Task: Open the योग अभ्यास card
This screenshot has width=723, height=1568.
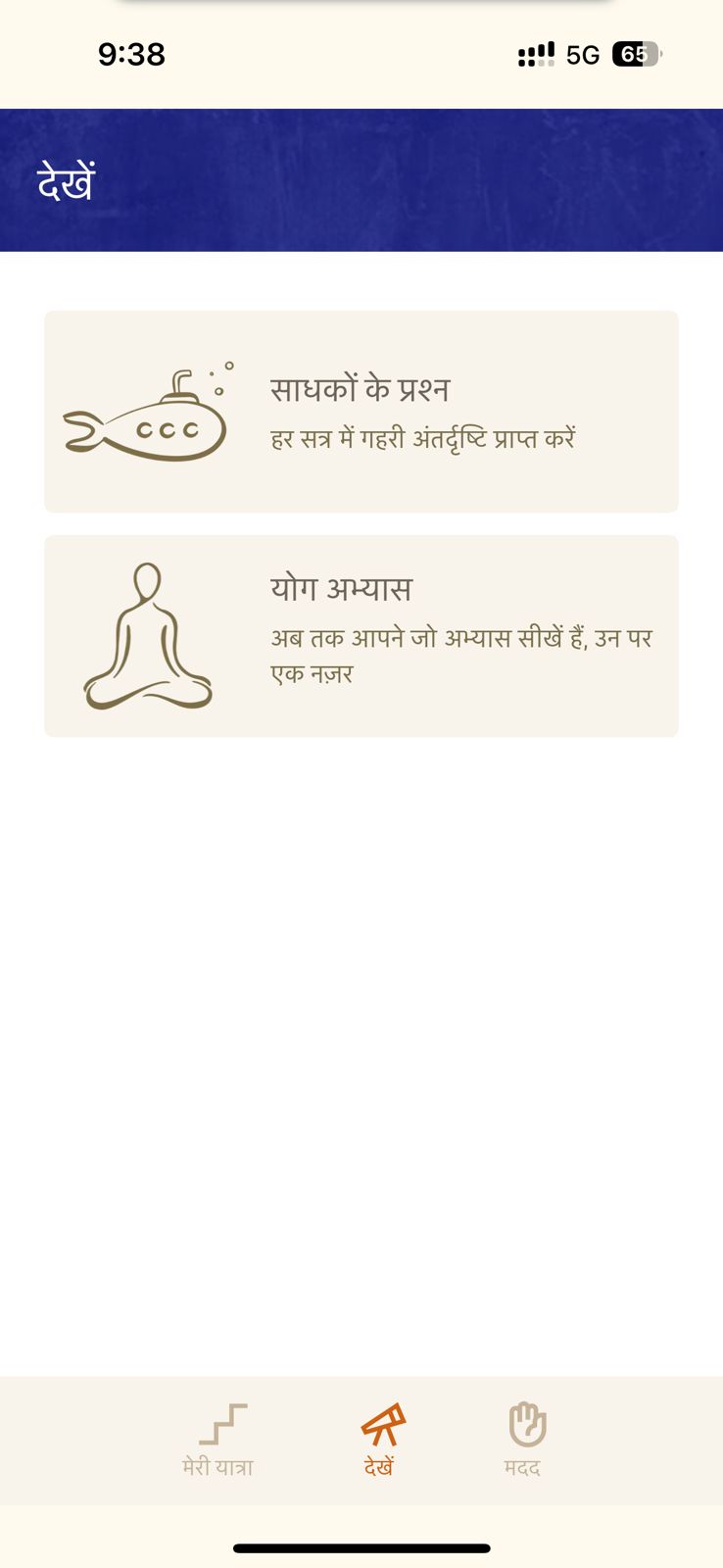Action: click(x=361, y=636)
